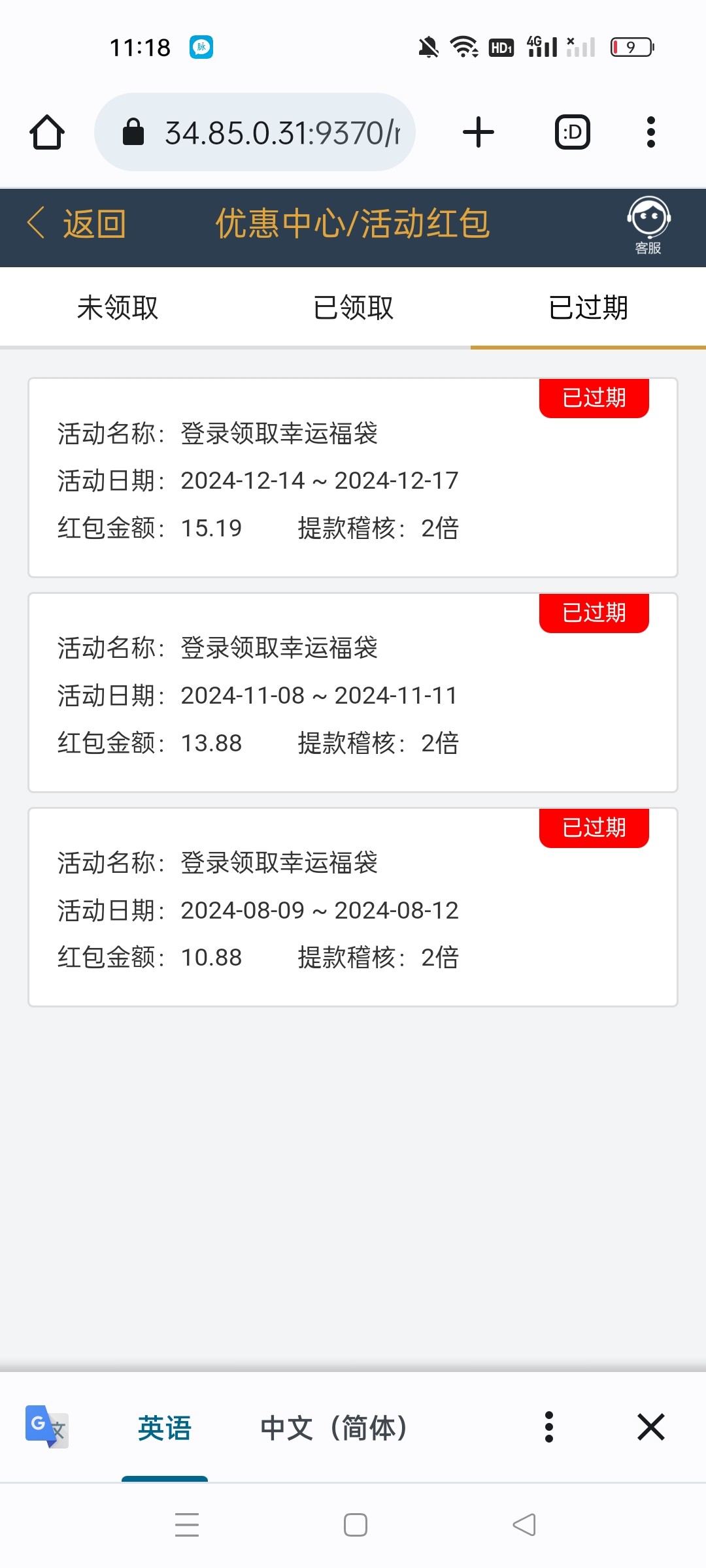Translate the page to 英语

click(x=165, y=1428)
